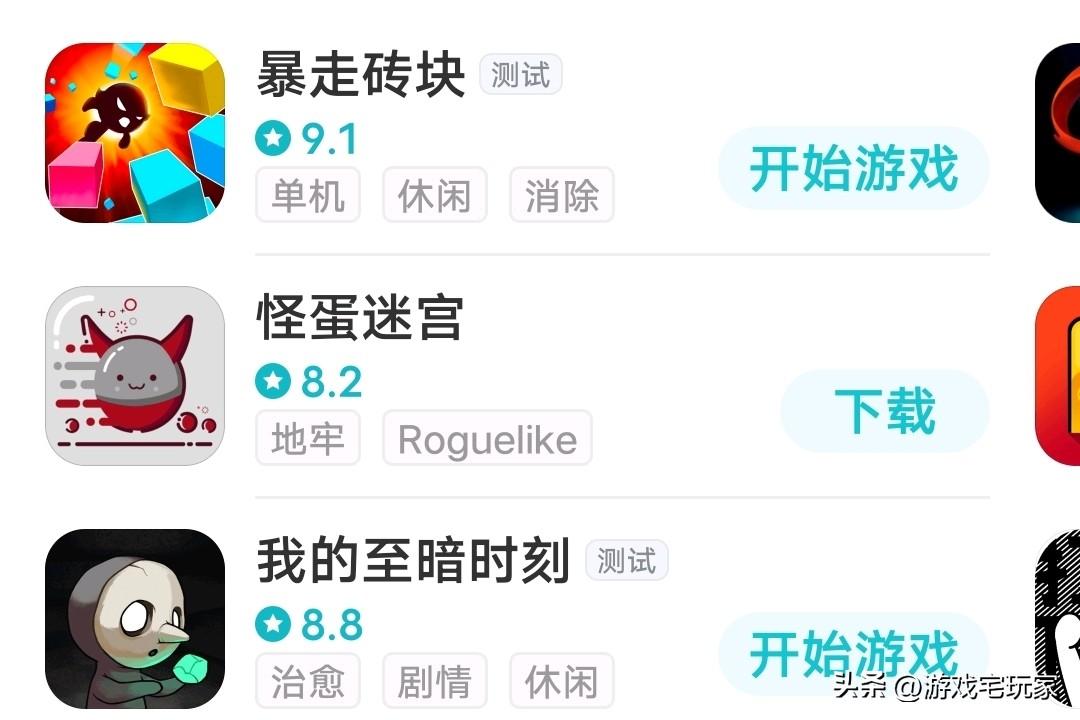Image resolution: width=1080 pixels, height=720 pixels.
Task: Select the 地牢 tag
Action: [307, 439]
